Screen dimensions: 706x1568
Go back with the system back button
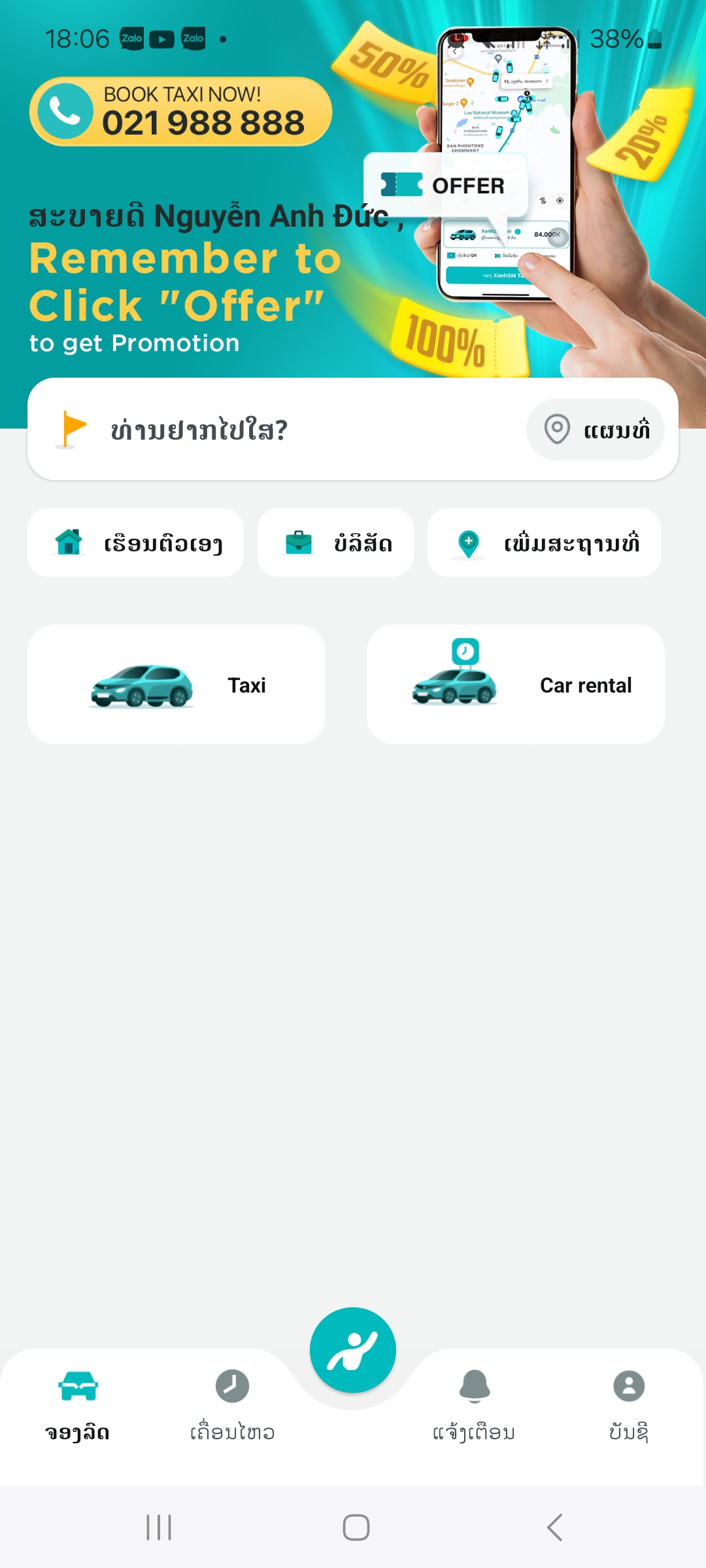(554, 1527)
